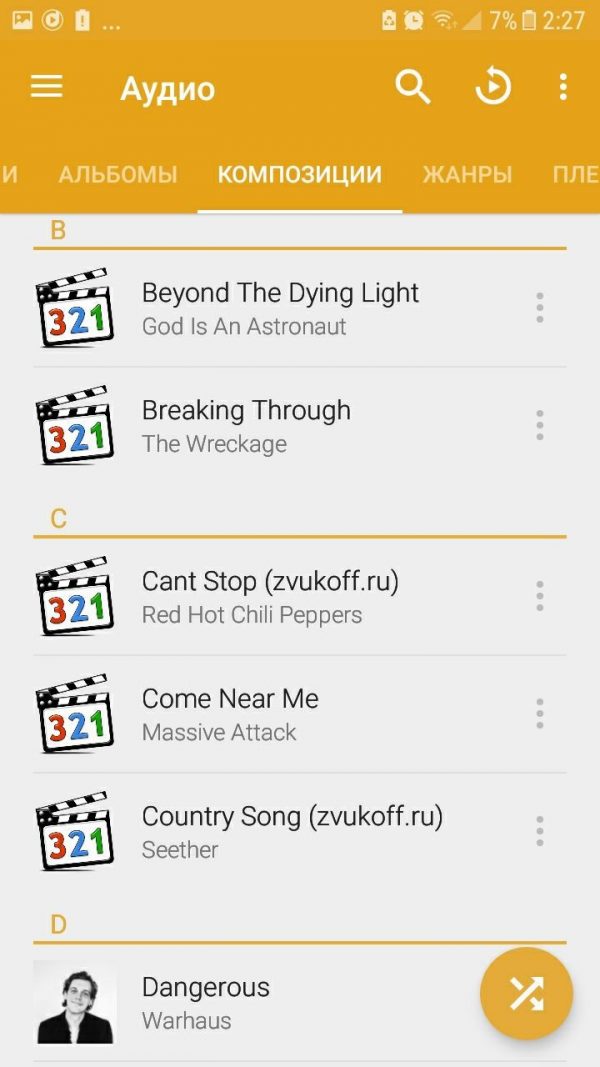600x1067 pixels.
Task: Open the toolbar overflow menu
Action: point(563,88)
